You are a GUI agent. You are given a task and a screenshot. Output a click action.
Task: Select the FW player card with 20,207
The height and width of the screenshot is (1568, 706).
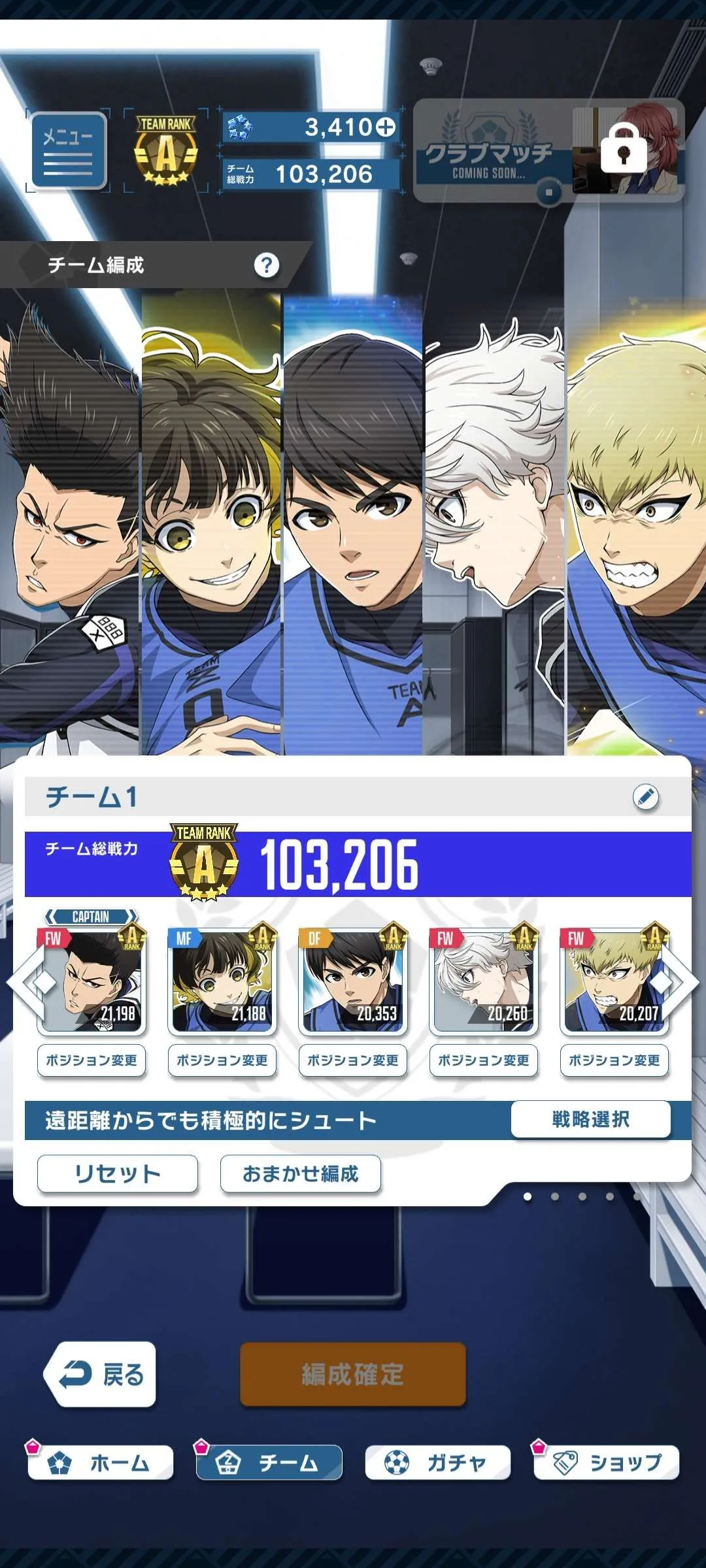coord(613,981)
